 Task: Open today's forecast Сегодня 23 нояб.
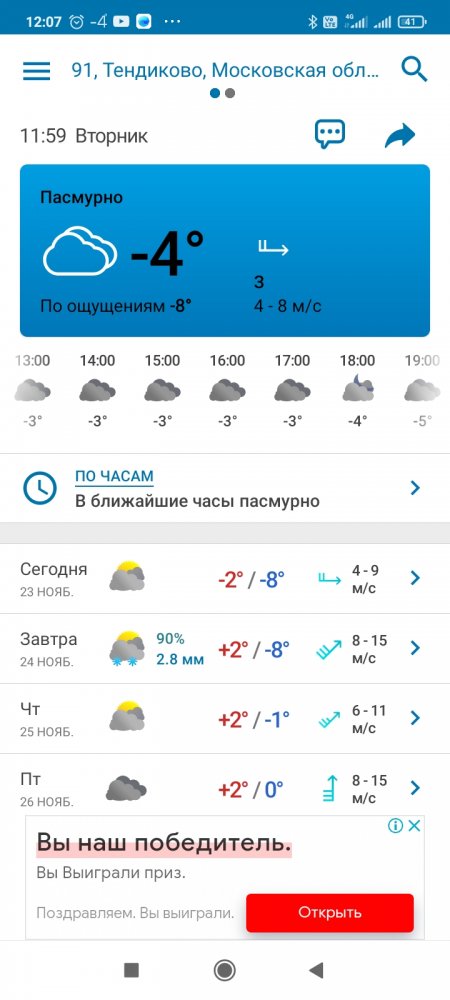coord(225,578)
